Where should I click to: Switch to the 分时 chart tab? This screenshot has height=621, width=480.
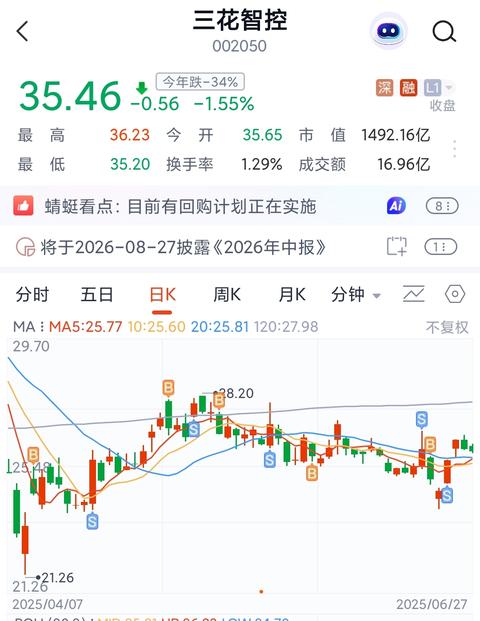(32, 295)
